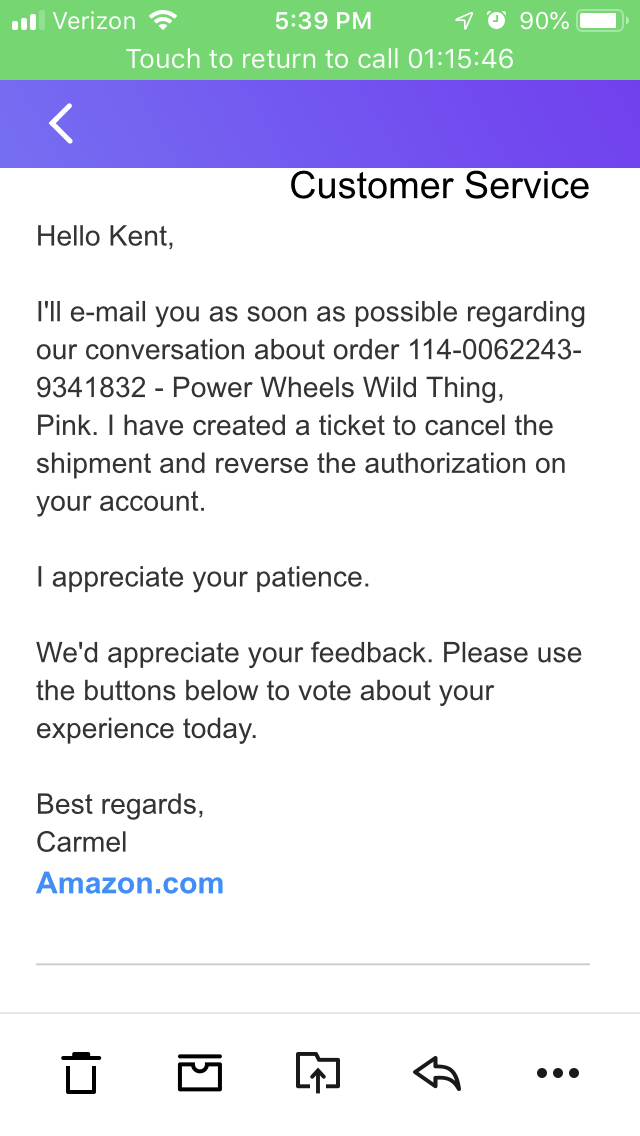640x1136 pixels.
Task: Archive this email
Action: tap(200, 1073)
